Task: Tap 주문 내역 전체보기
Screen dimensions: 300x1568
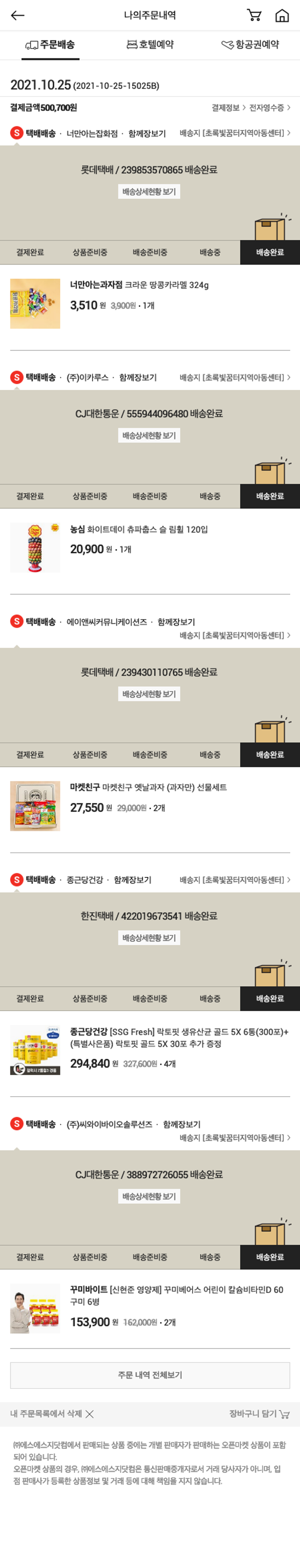Action: point(150,1375)
